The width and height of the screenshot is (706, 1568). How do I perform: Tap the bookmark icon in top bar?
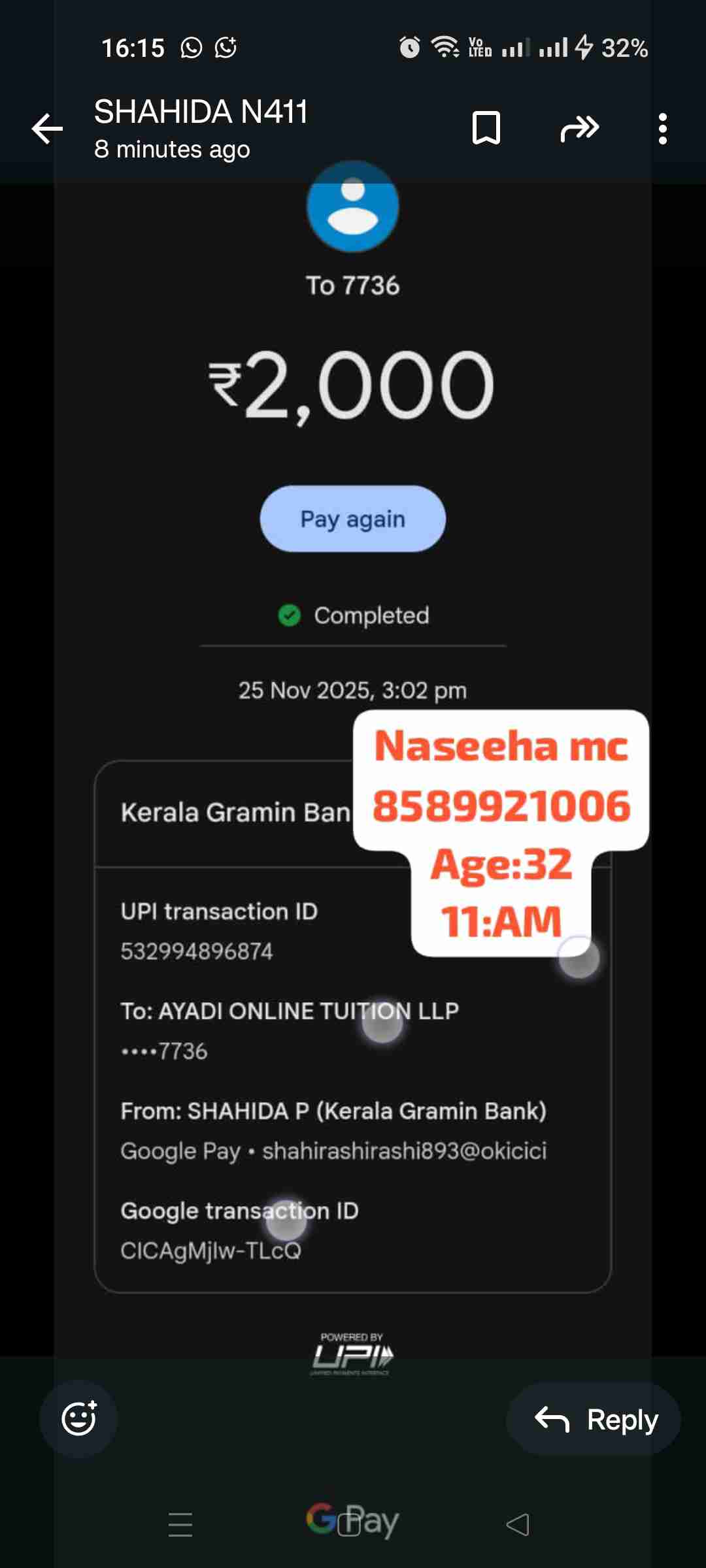(486, 128)
